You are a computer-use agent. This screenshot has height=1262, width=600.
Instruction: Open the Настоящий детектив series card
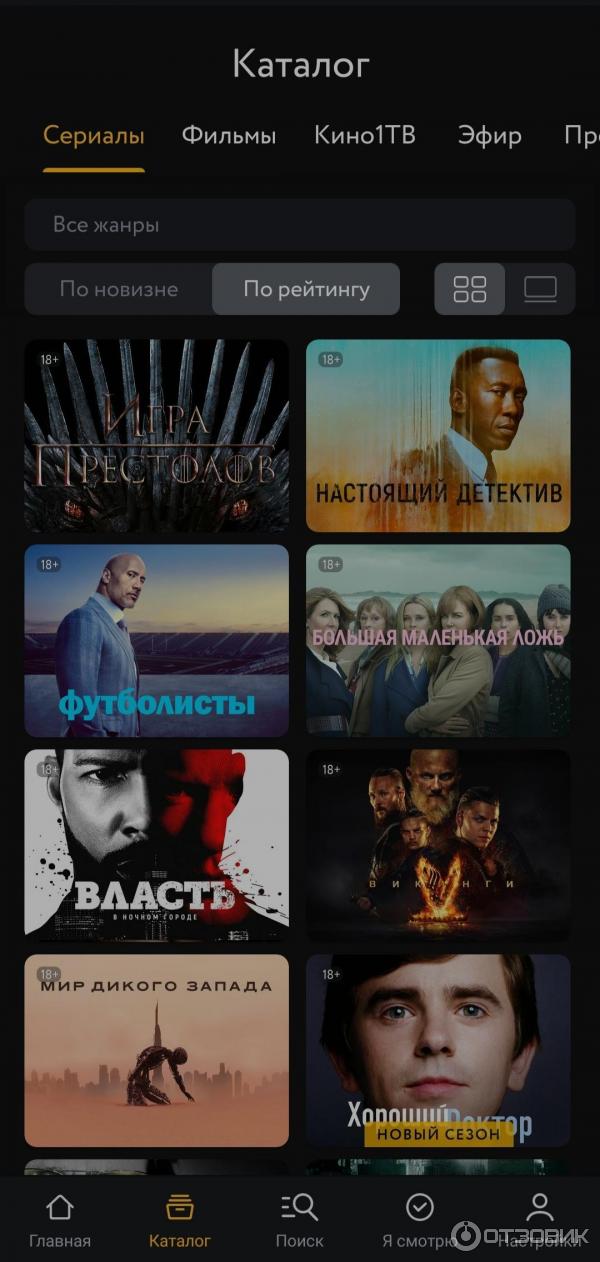click(x=438, y=436)
